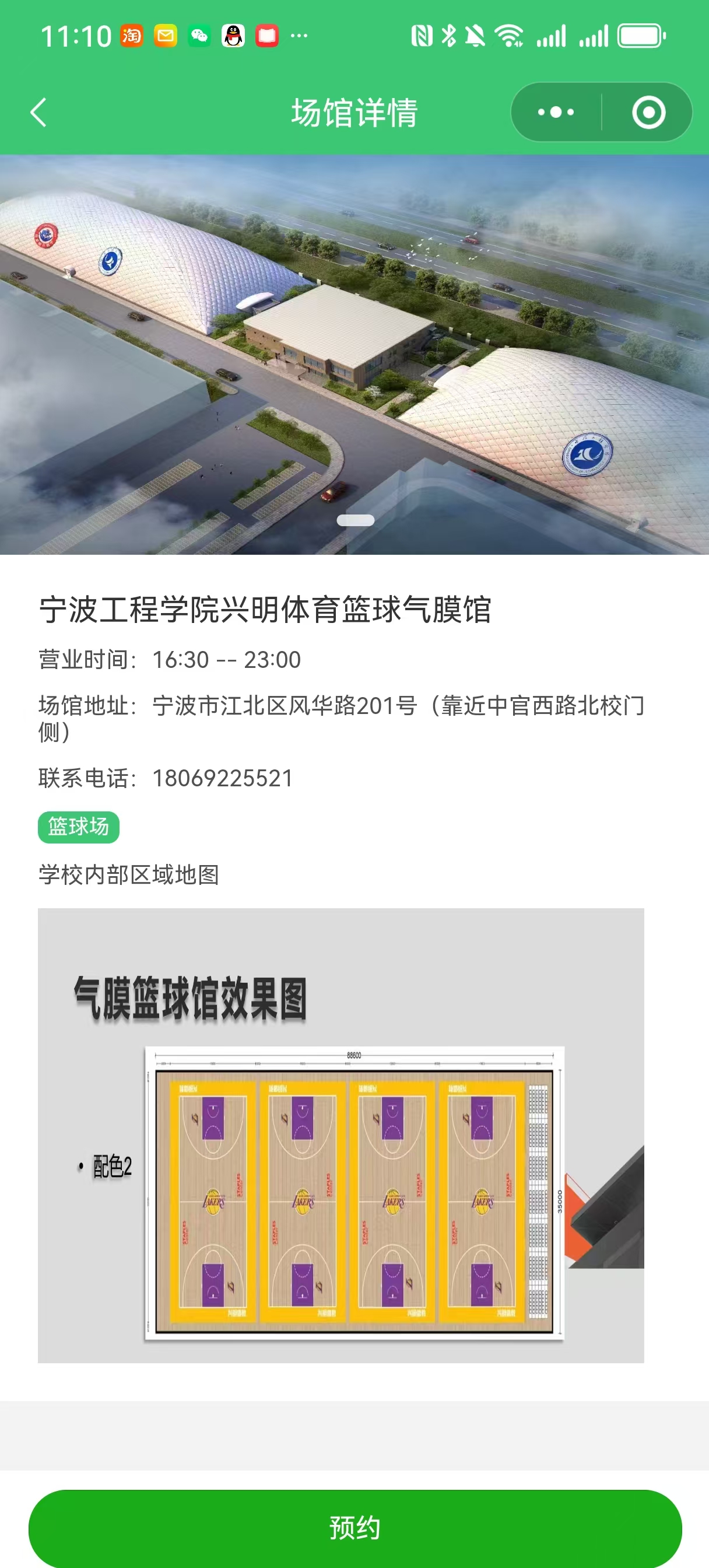Viewport: 709px width, 1568px height.
Task: Close the mini program via circle icon
Action: point(648,113)
